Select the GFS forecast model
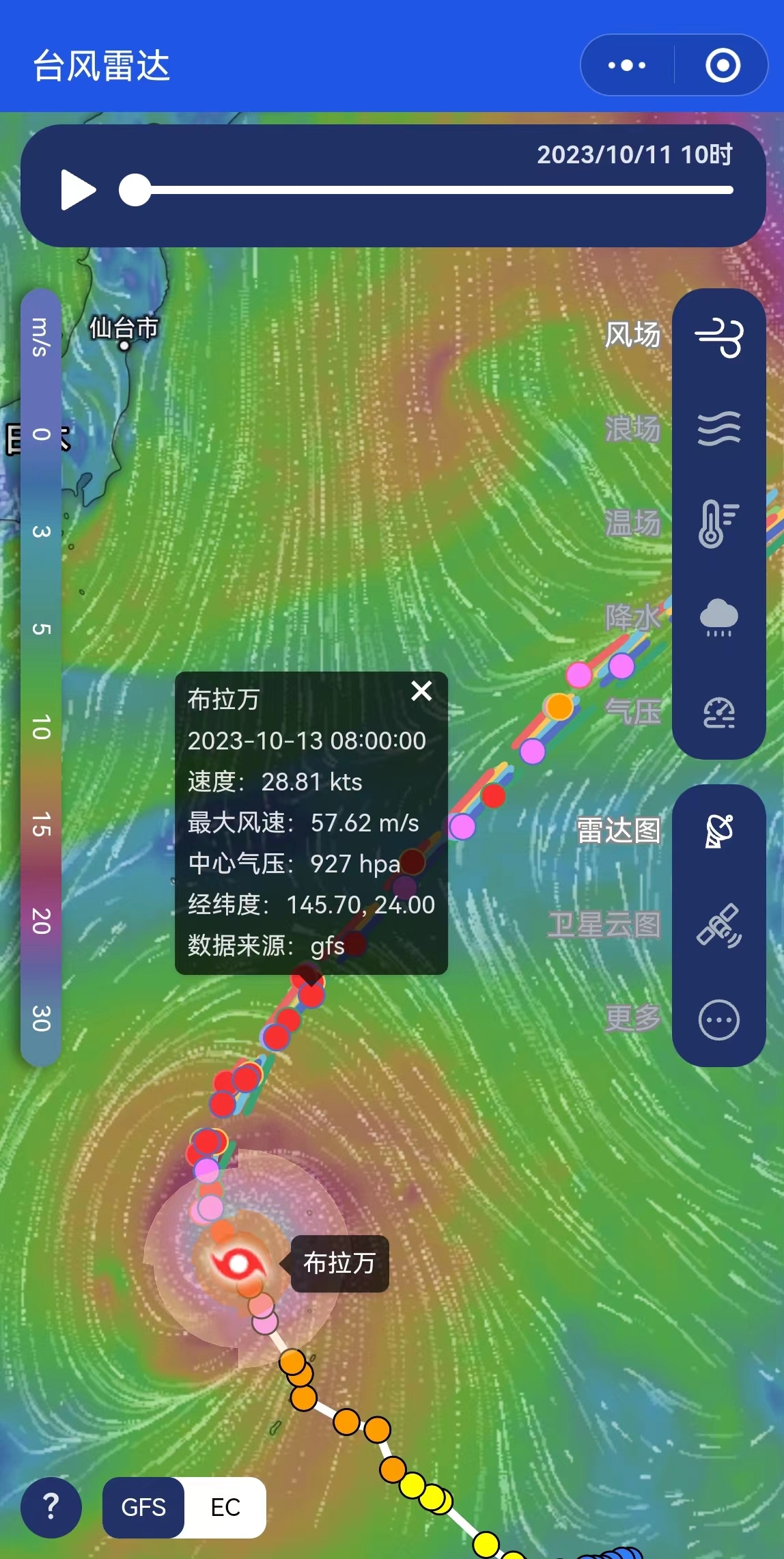Screen dimensions: 784x1559 point(143,1507)
